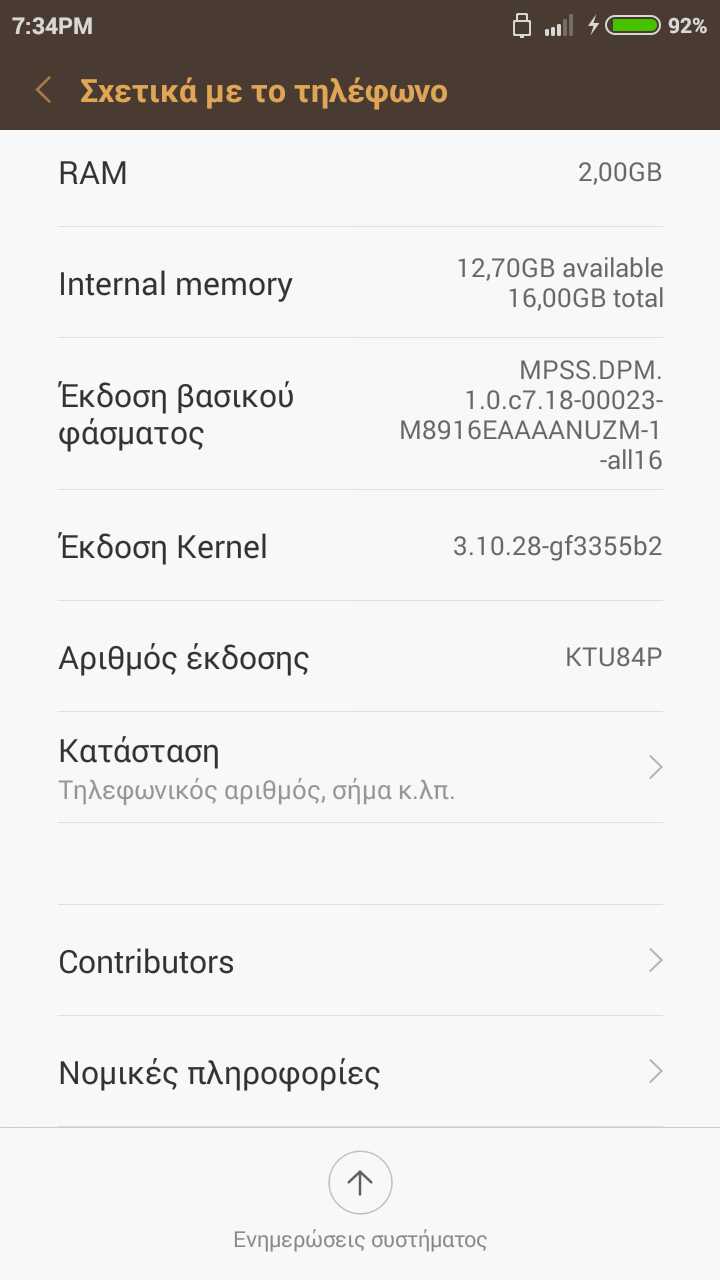
Task: Open Νομικές πληροφορίες
Action: [360, 1073]
